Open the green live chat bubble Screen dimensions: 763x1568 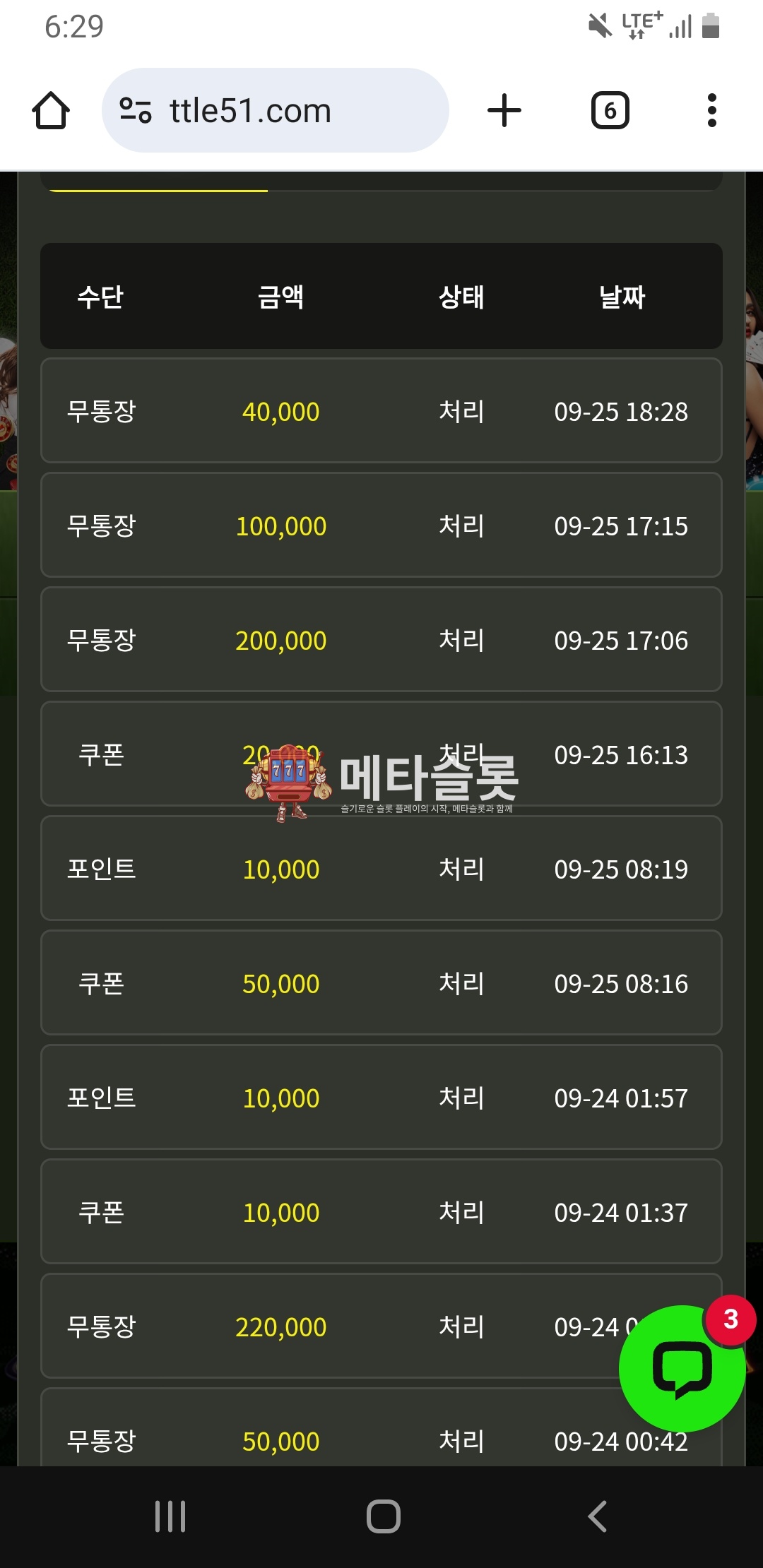(x=682, y=1369)
